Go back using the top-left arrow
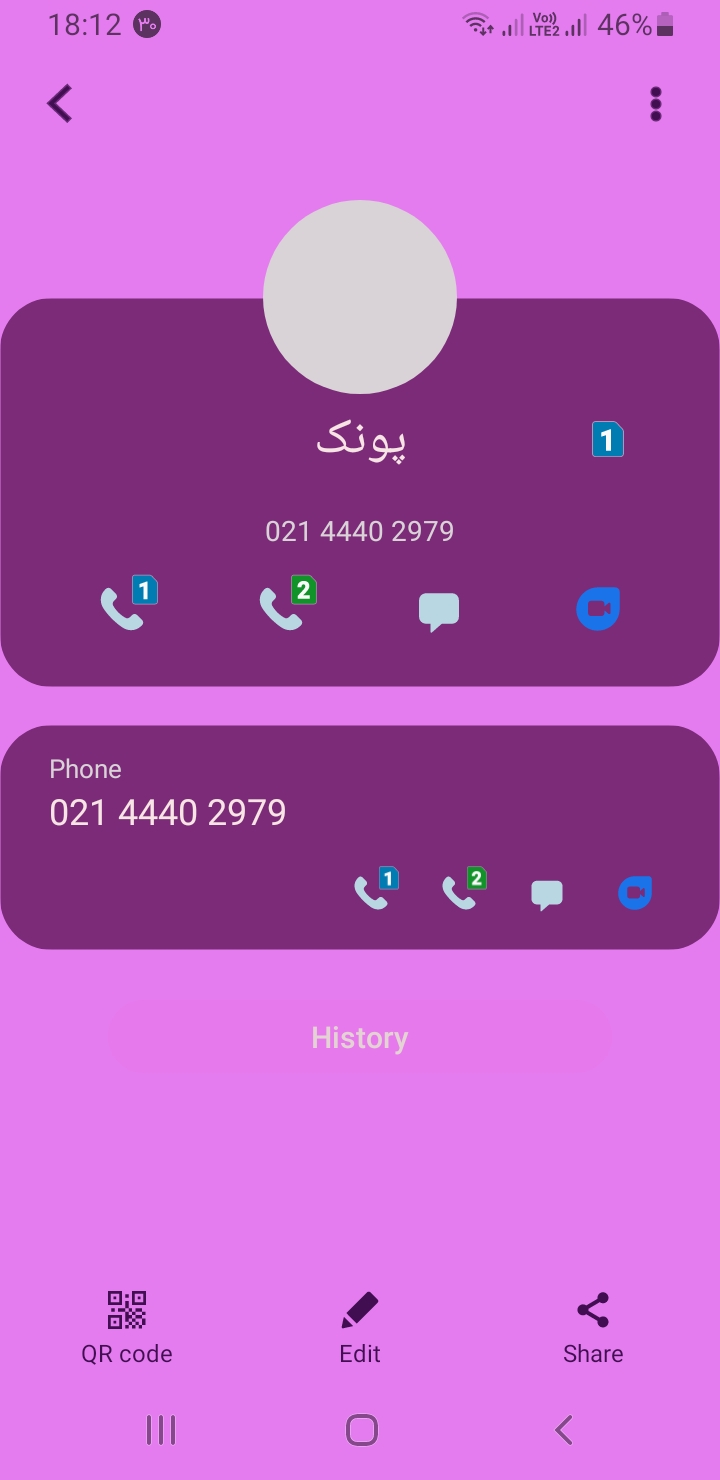Image resolution: width=720 pixels, height=1480 pixels. click(x=60, y=104)
